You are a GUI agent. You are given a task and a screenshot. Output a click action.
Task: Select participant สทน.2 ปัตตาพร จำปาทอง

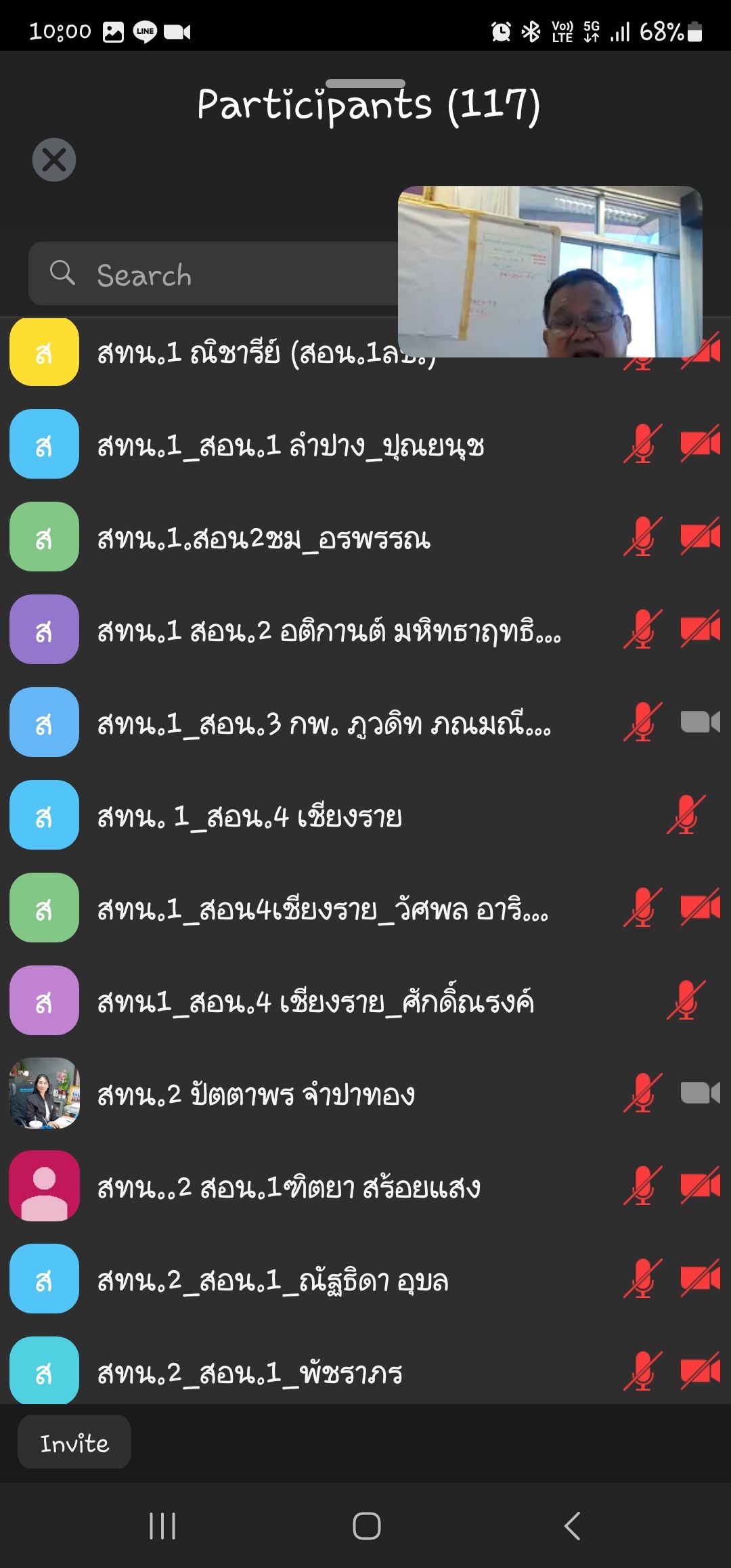click(256, 1095)
